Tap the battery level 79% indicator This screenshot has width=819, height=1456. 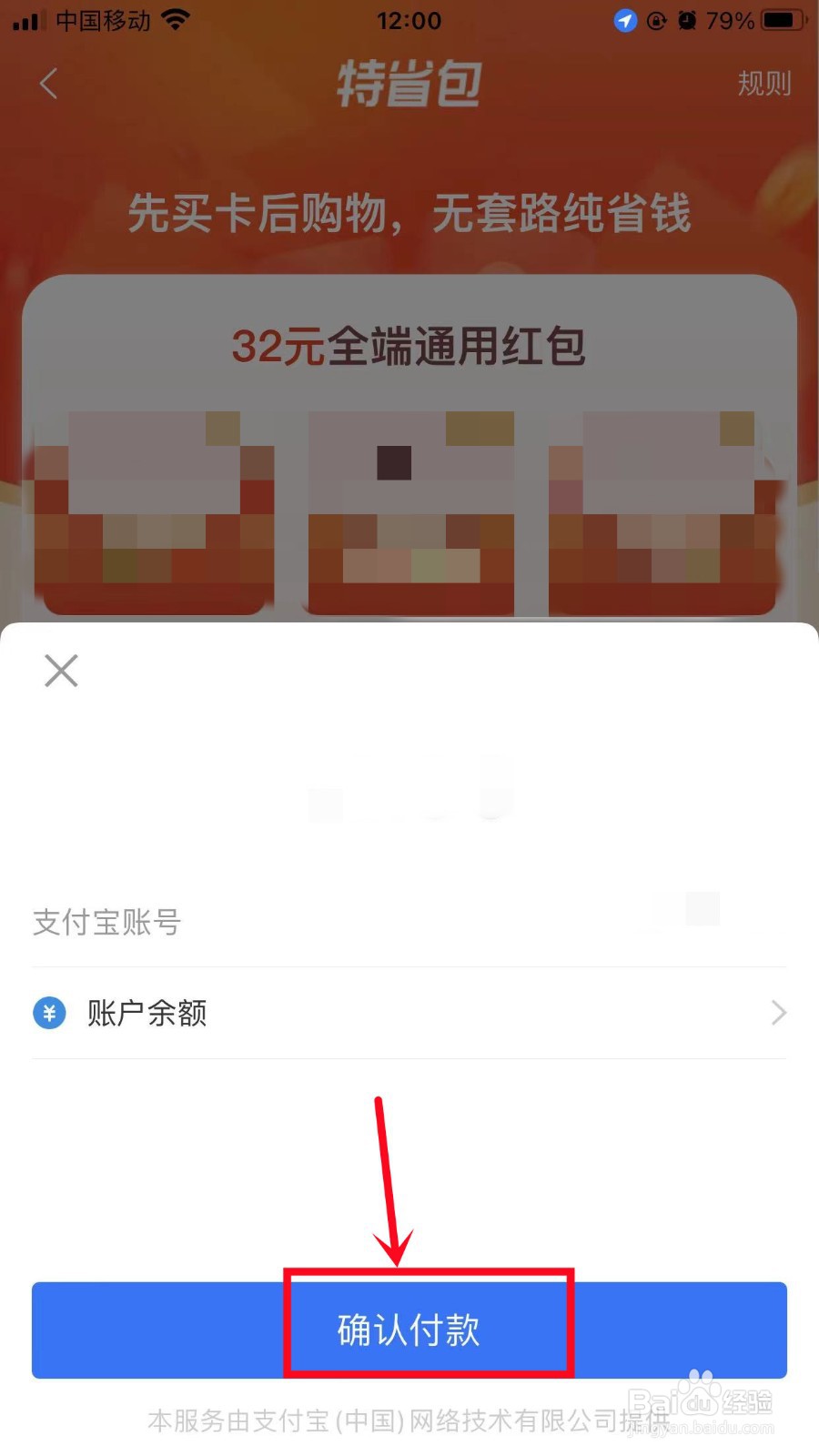point(728,20)
